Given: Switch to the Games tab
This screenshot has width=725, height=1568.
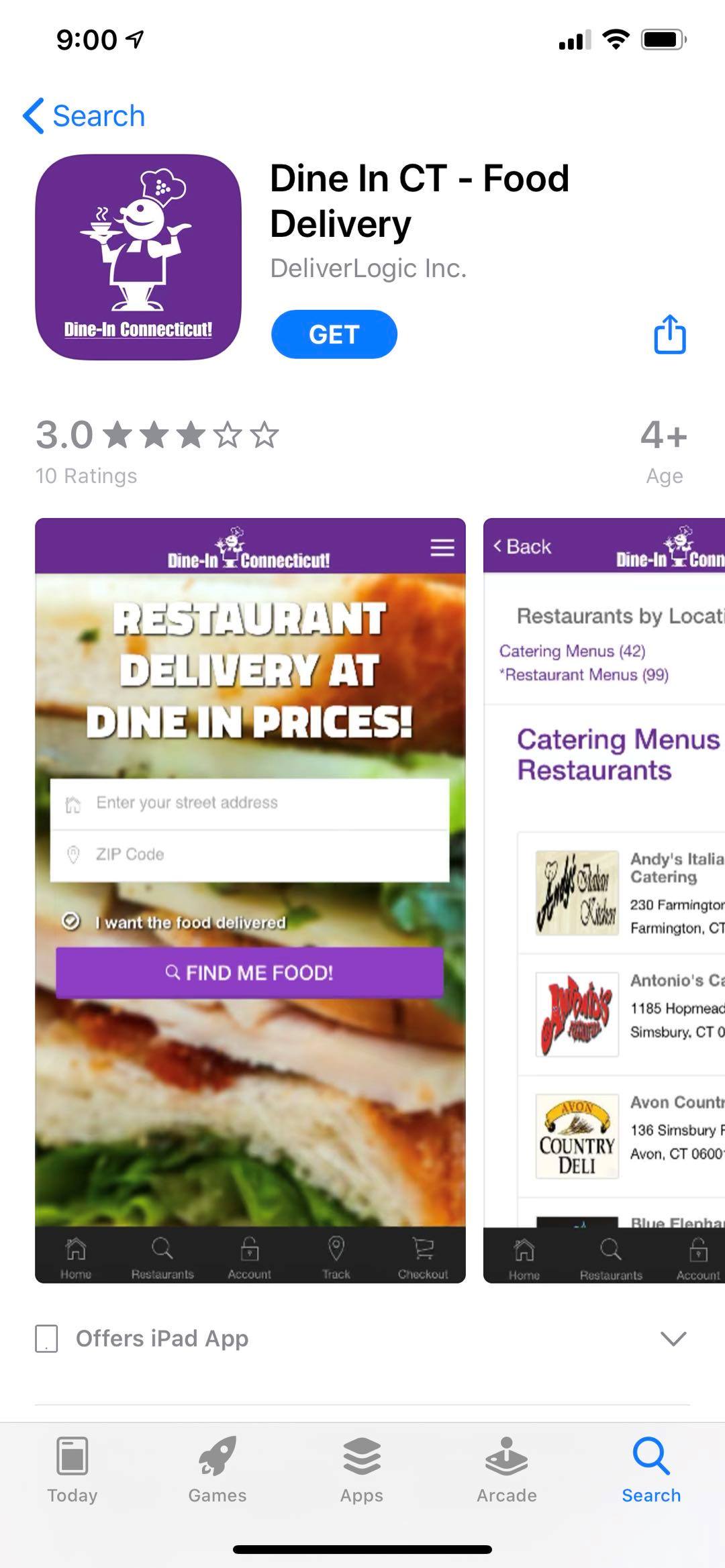Looking at the screenshot, I should coord(217,1471).
